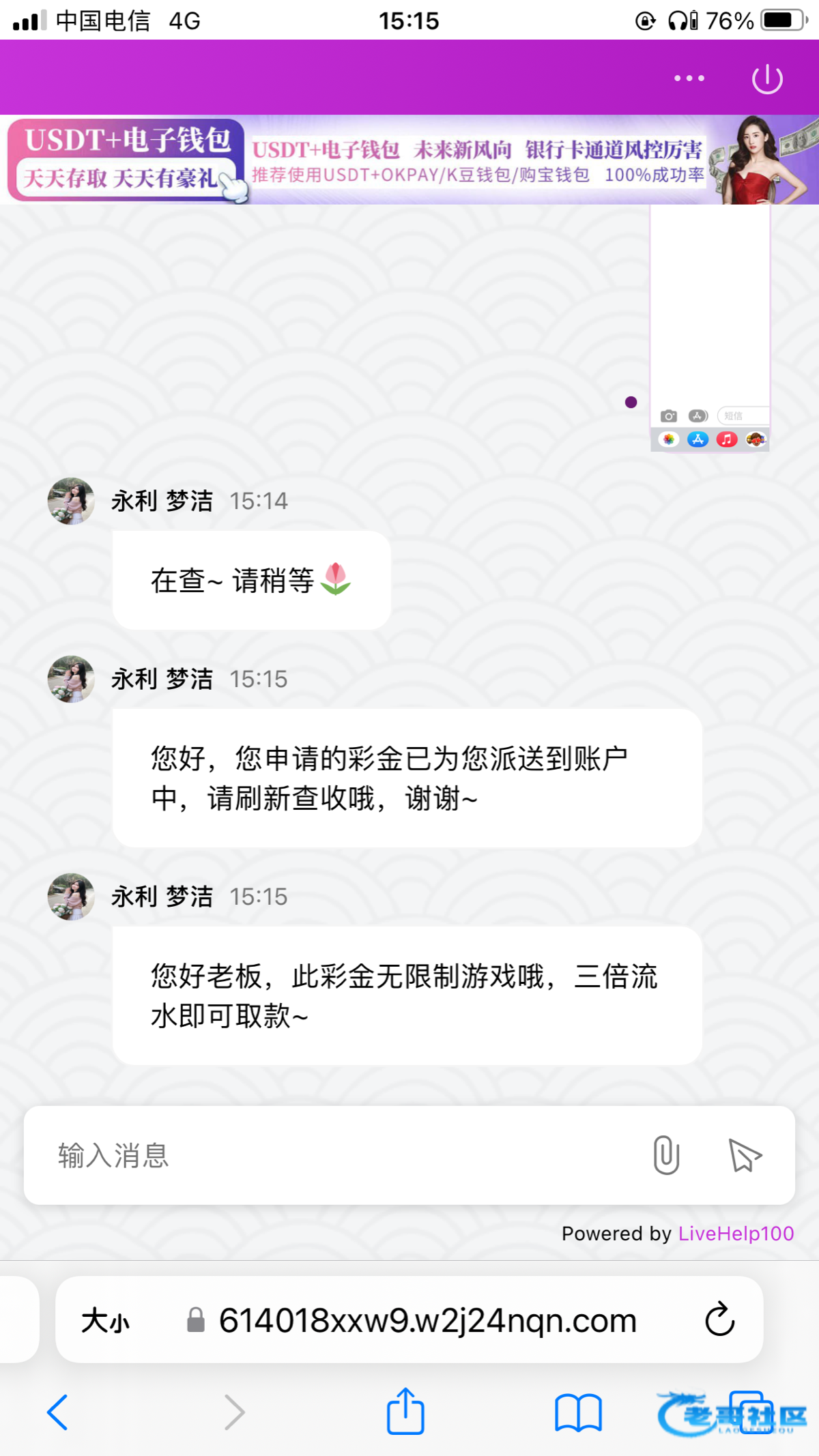Send the message with the arrow icon
The height and width of the screenshot is (1456, 819).
click(x=745, y=1155)
